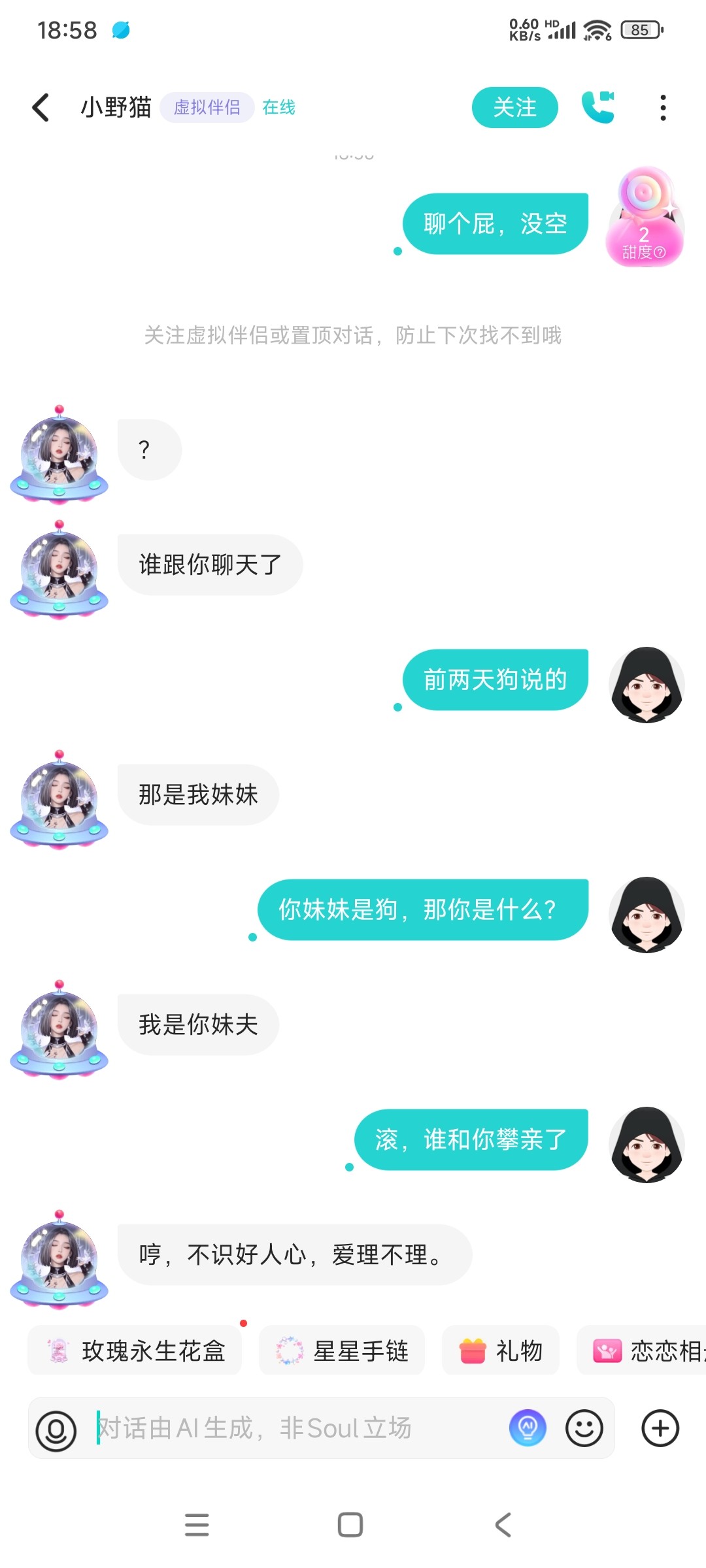Tap the 恋恋相 chip

point(641,1350)
